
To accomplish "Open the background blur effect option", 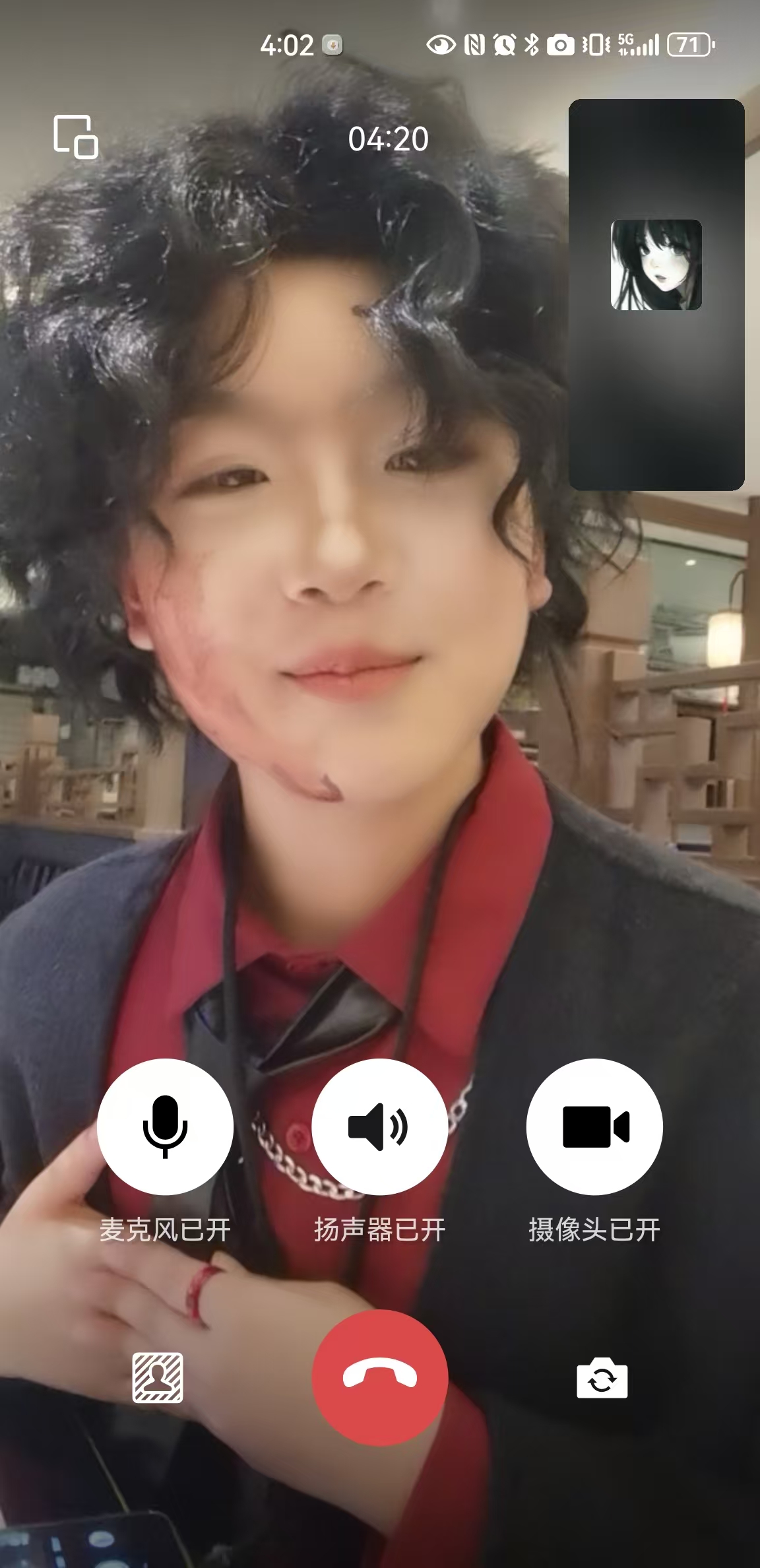I will click(x=158, y=1378).
